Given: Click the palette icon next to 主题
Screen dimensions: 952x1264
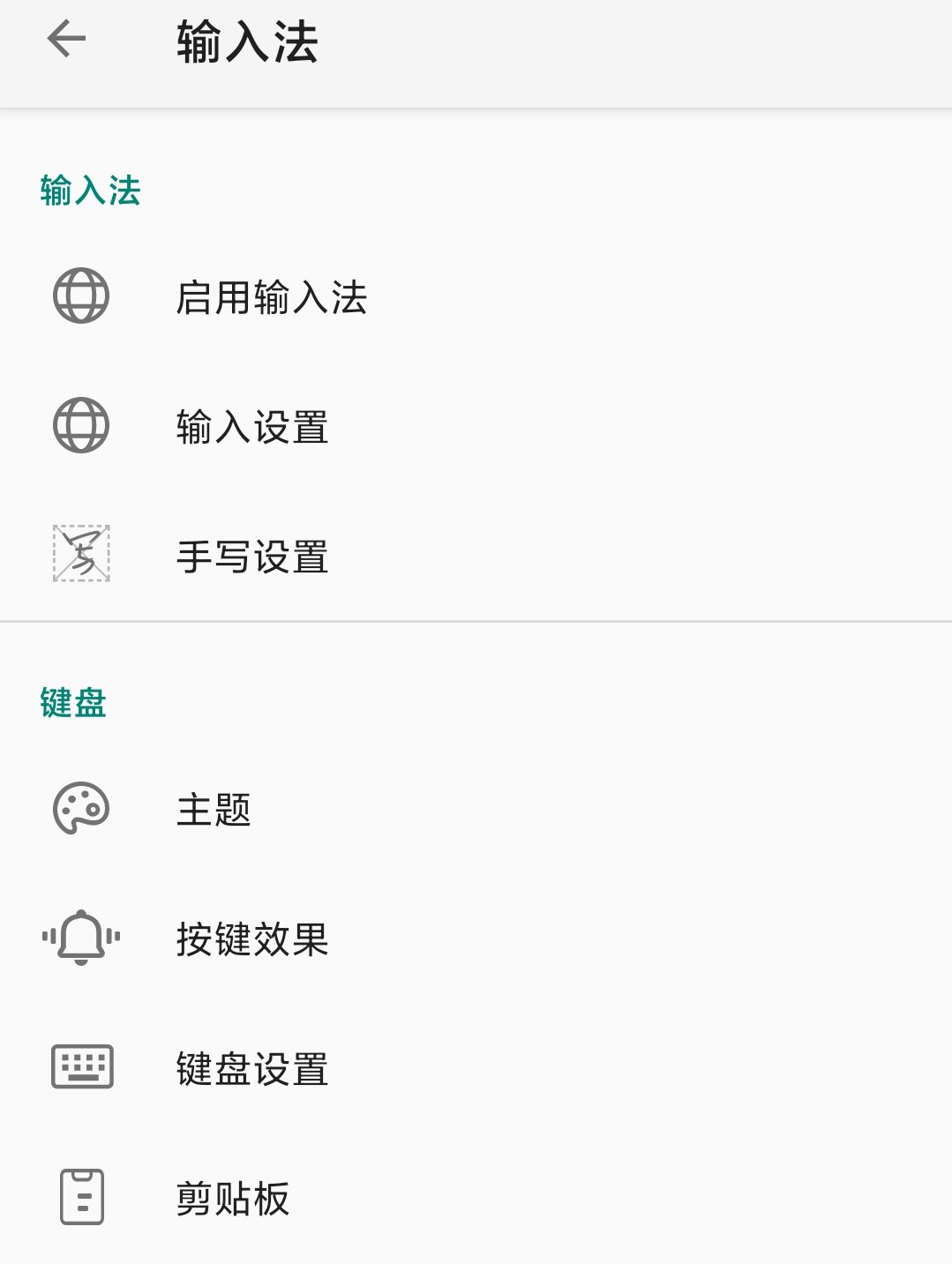Looking at the screenshot, I should [80, 810].
